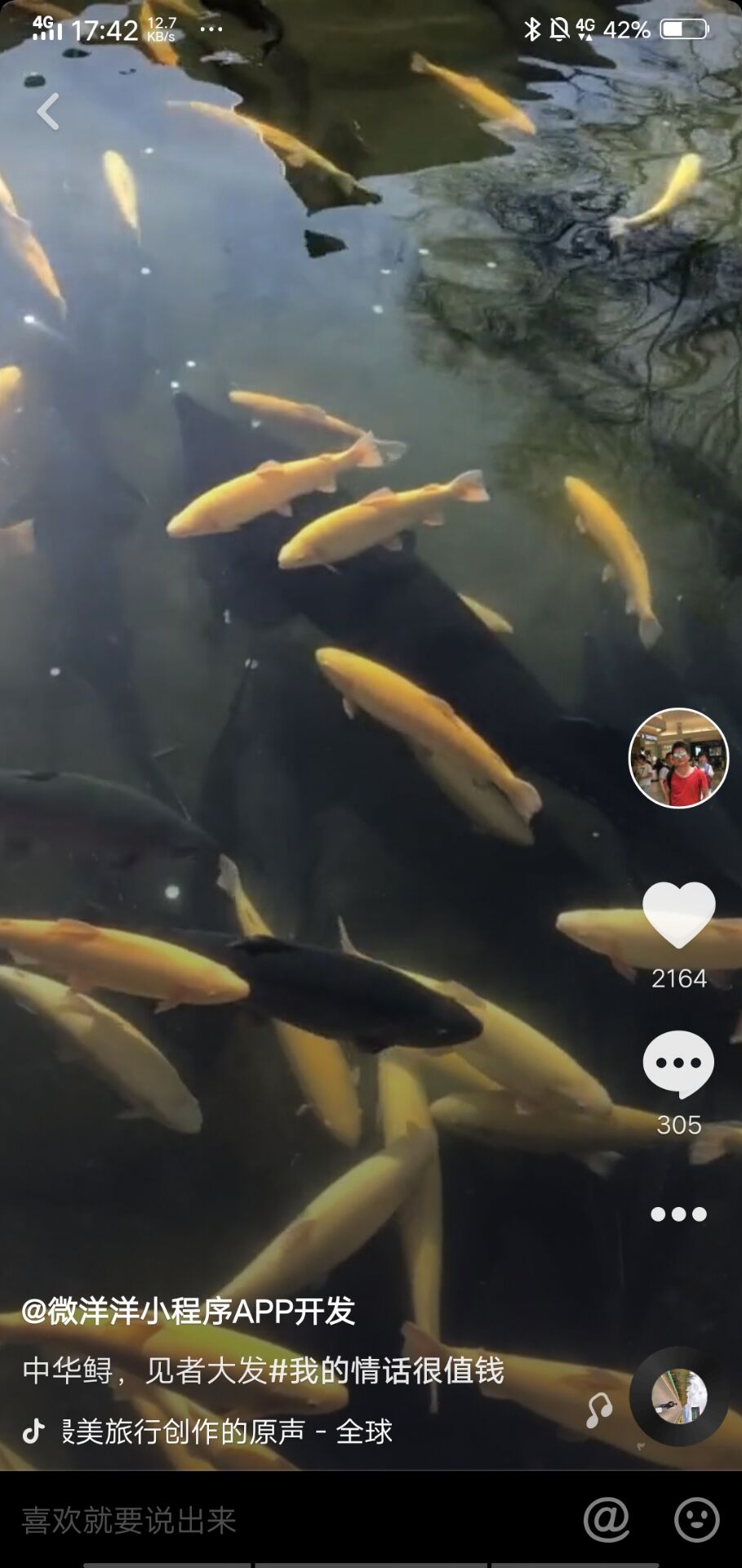Open the video creator's profile avatar
The width and height of the screenshot is (742, 1568).
(678, 758)
